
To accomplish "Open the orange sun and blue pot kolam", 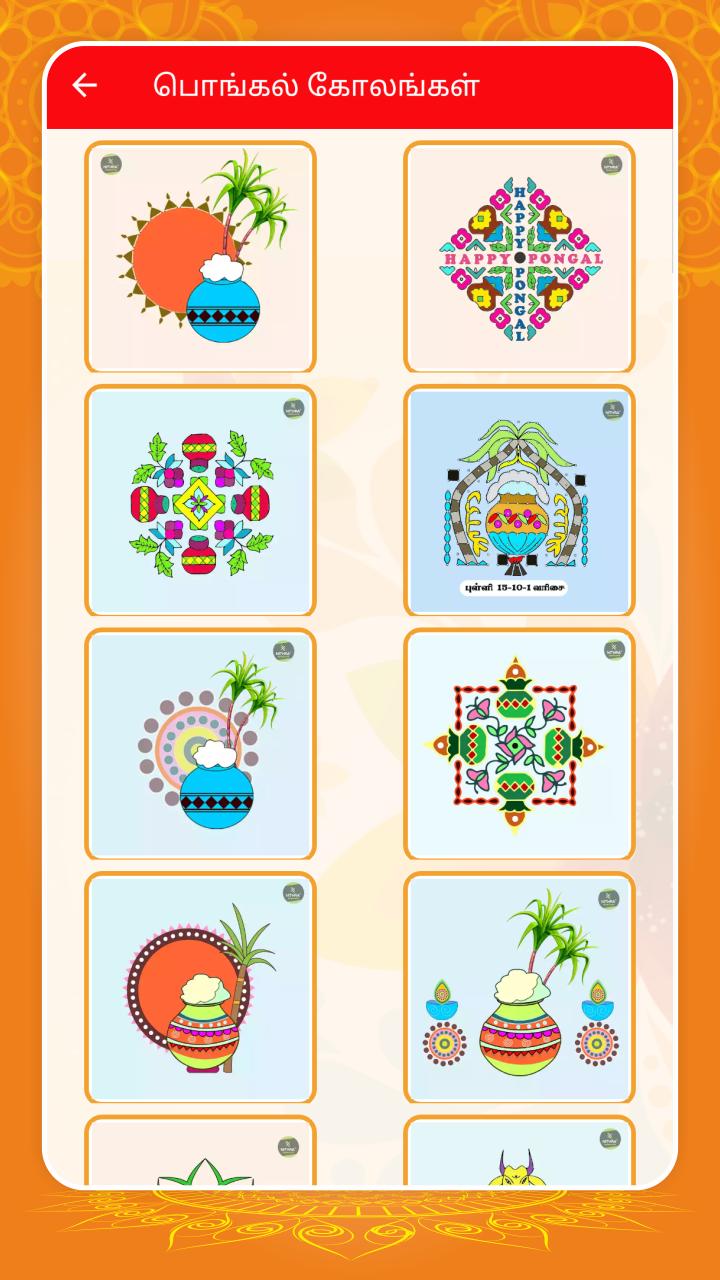I will pos(200,257).
